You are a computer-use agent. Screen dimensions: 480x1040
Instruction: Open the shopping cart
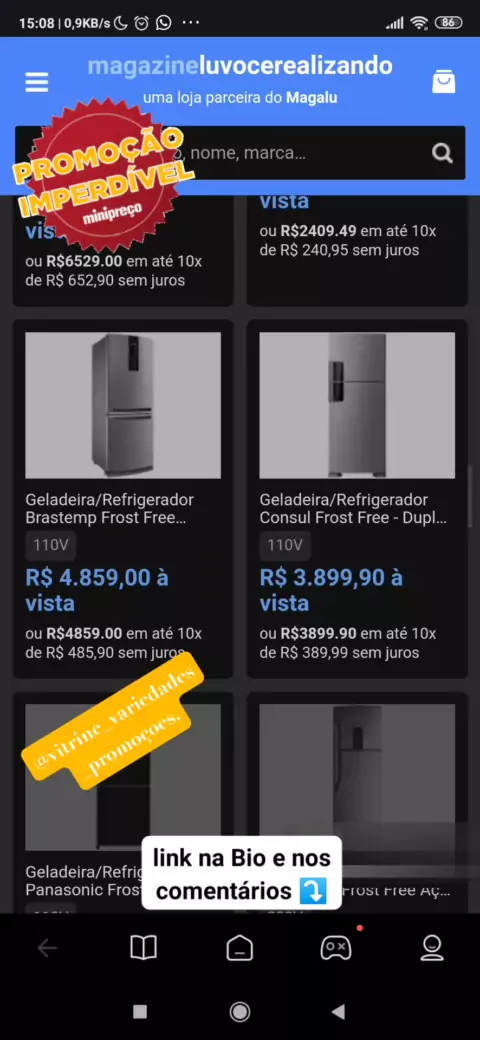pos(444,82)
